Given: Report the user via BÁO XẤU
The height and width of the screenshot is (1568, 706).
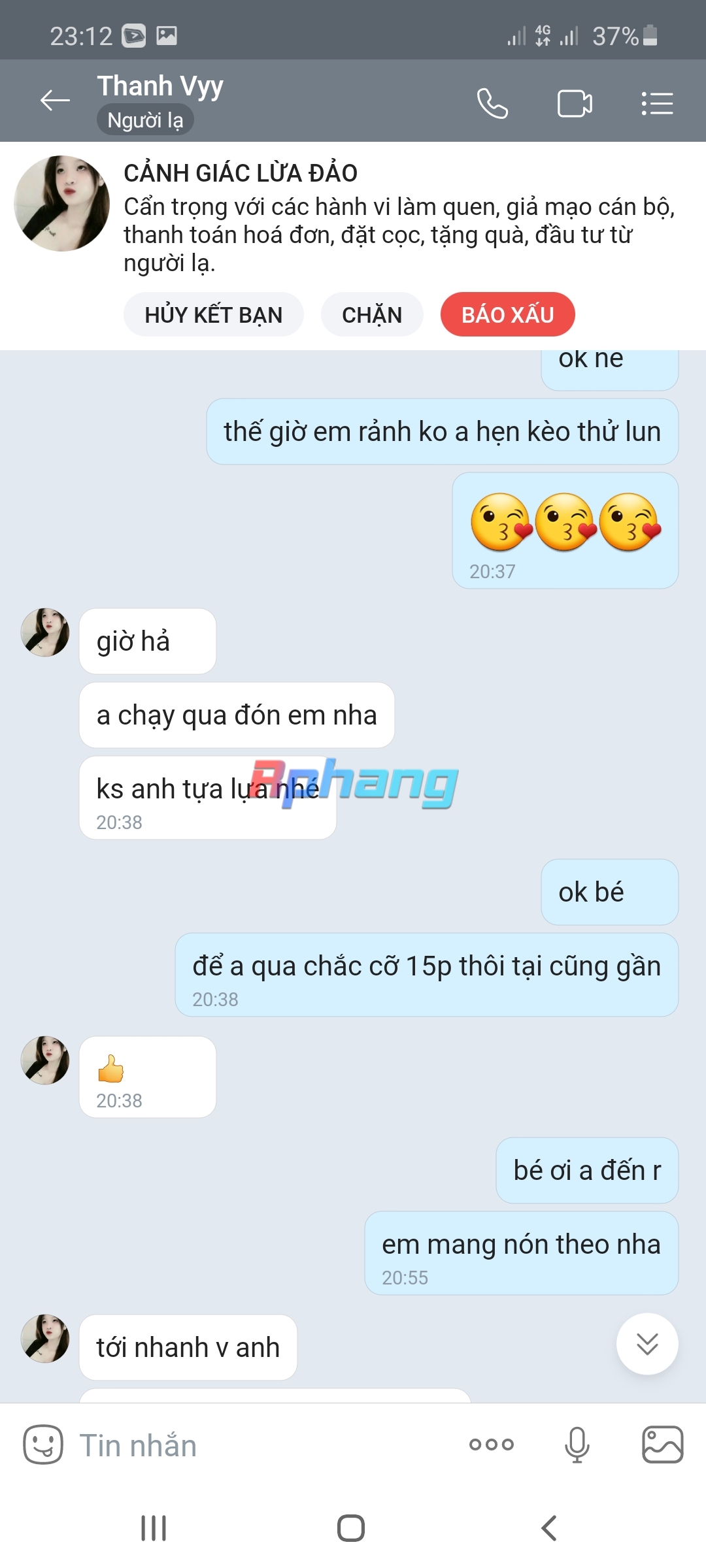Looking at the screenshot, I should tap(508, 315).
